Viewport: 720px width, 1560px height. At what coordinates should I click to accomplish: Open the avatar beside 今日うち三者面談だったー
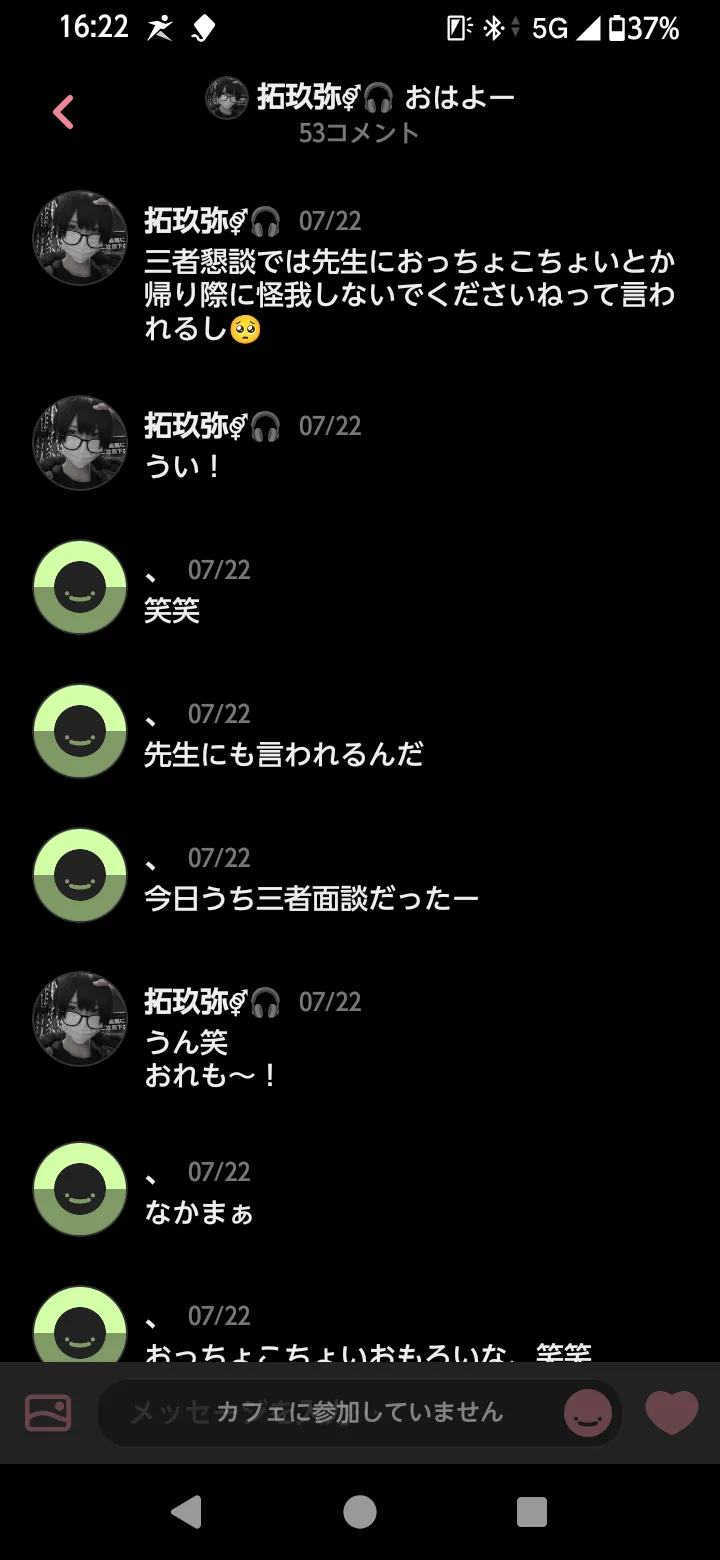80,875
